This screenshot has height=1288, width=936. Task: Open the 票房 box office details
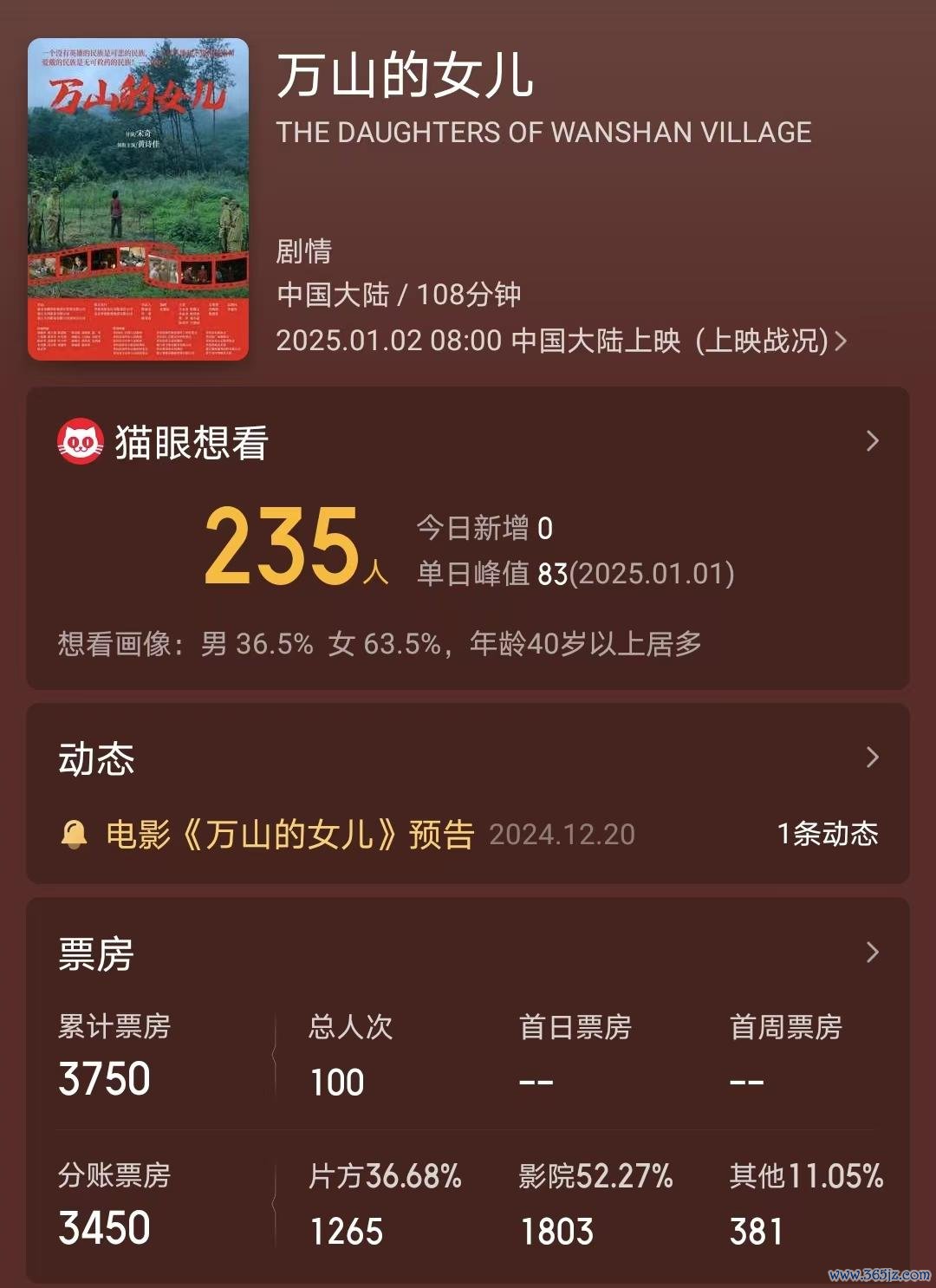872,953
